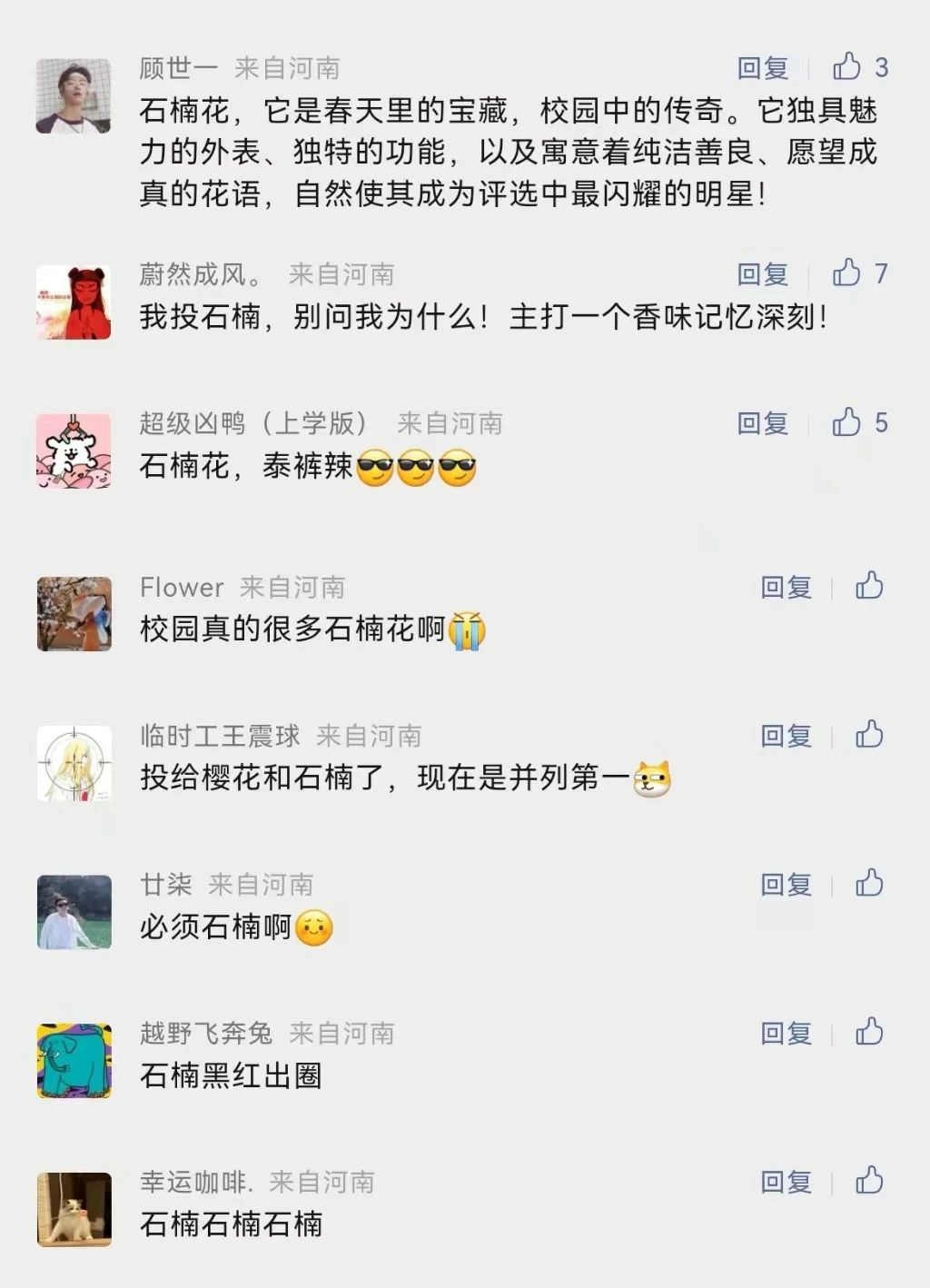Like 蔚然成风。's comment about 石楠

847,273
